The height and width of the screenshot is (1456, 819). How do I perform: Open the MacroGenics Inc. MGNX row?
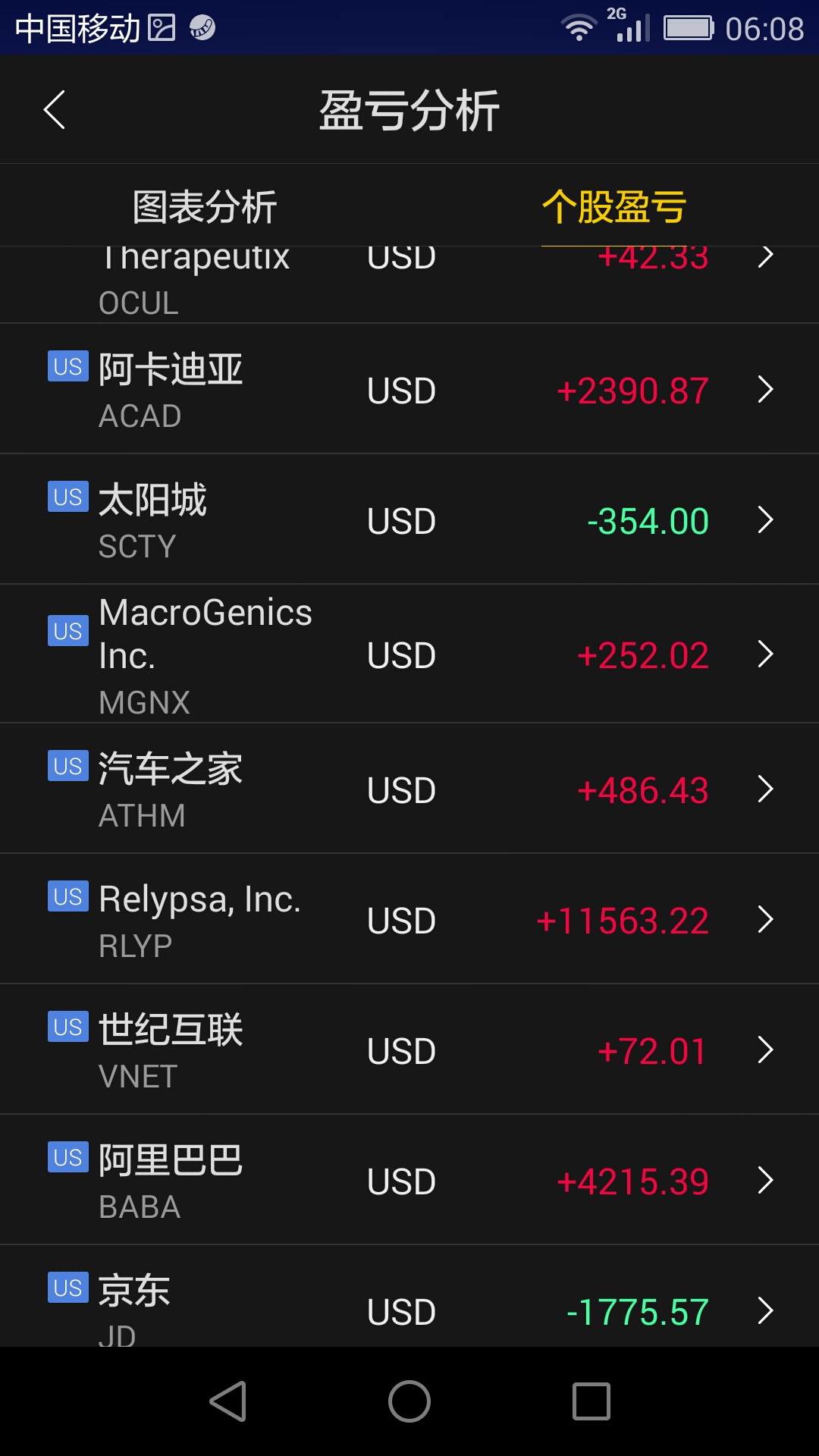[409, 654]
